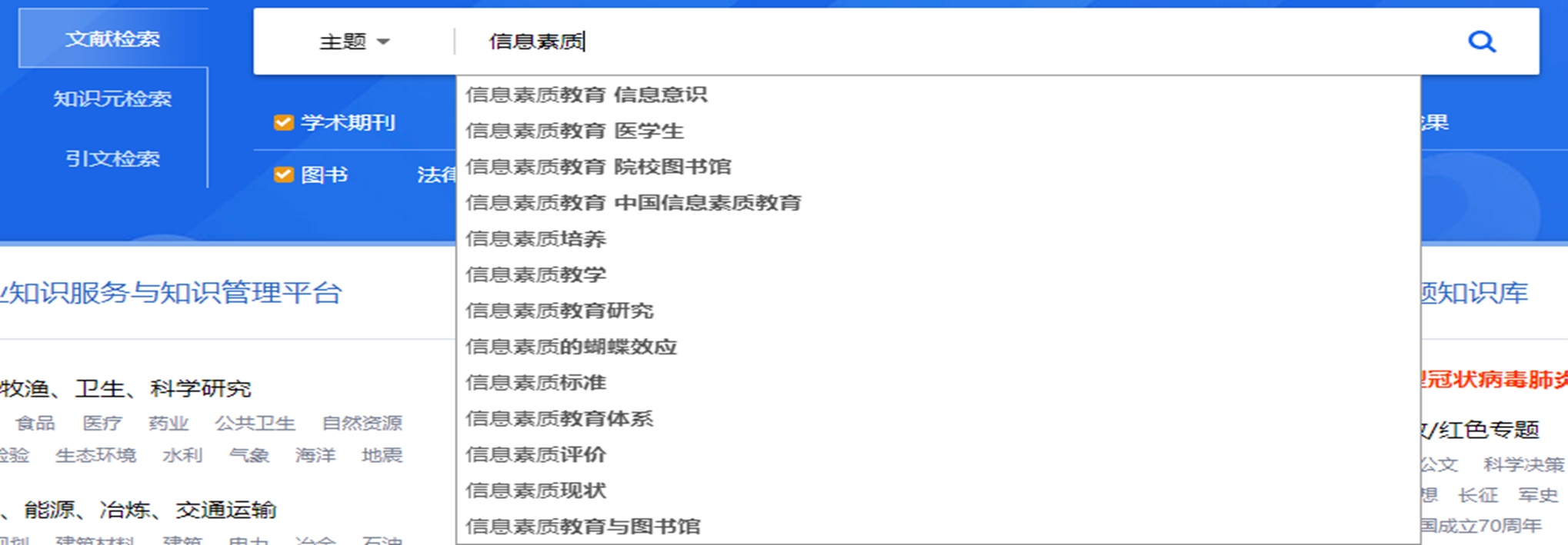Image resolution: width=1568 pixels, height=545 pixels.
Task: Select suggestion 信息素质标准
Action: click(x=536, y=383)
